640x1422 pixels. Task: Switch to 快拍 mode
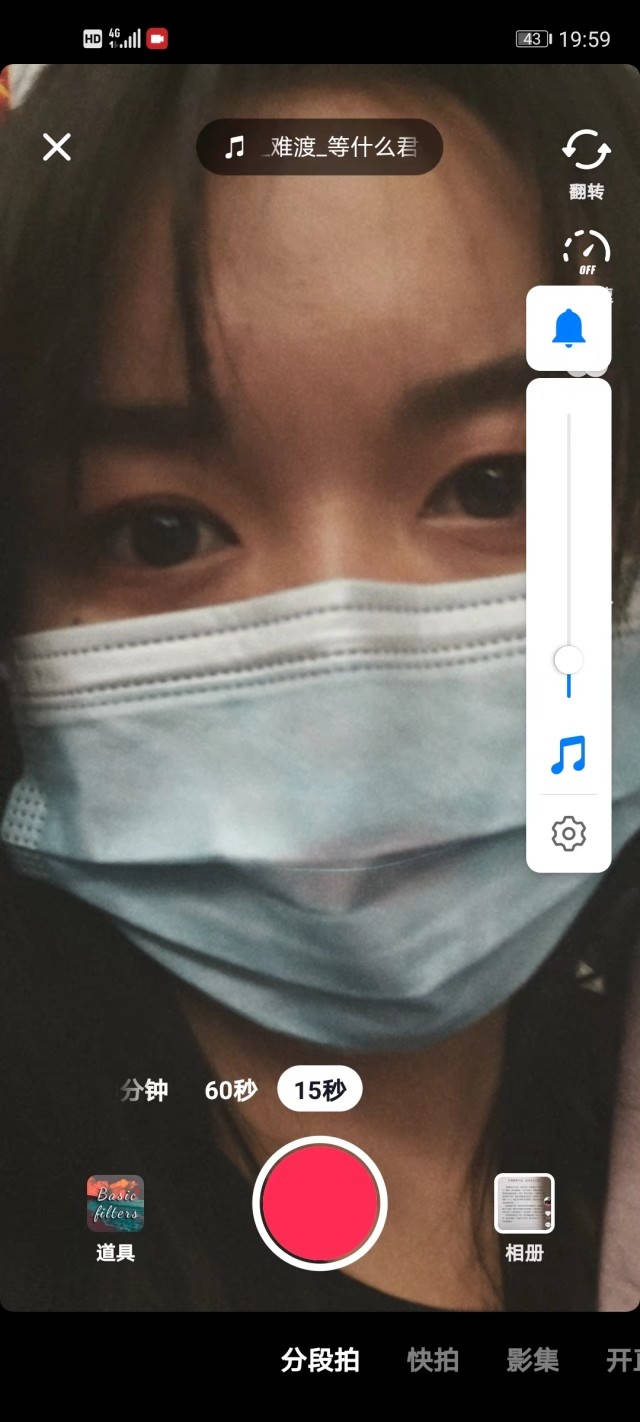[433, 1360]
